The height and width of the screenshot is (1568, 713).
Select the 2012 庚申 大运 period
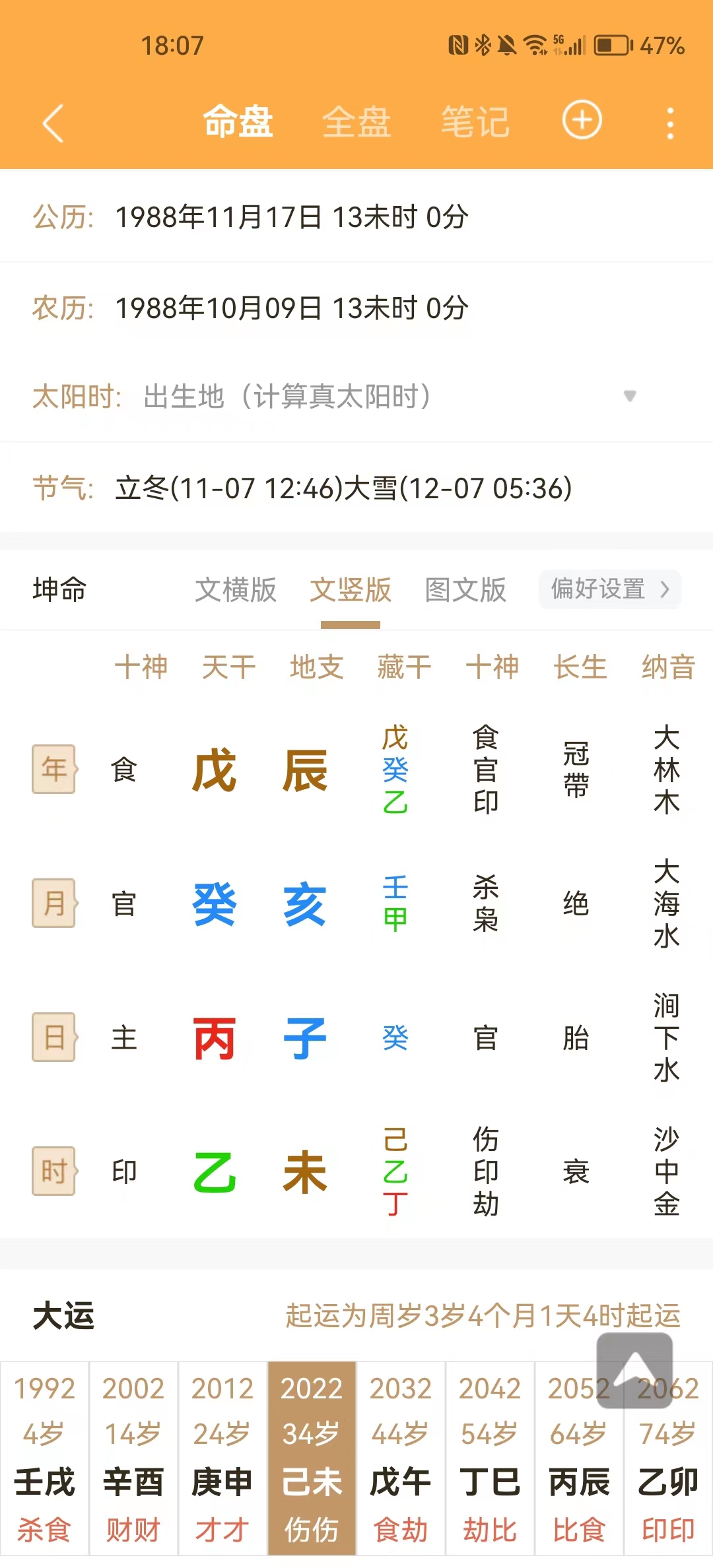pyautogui.click(x=222, y=1458)
